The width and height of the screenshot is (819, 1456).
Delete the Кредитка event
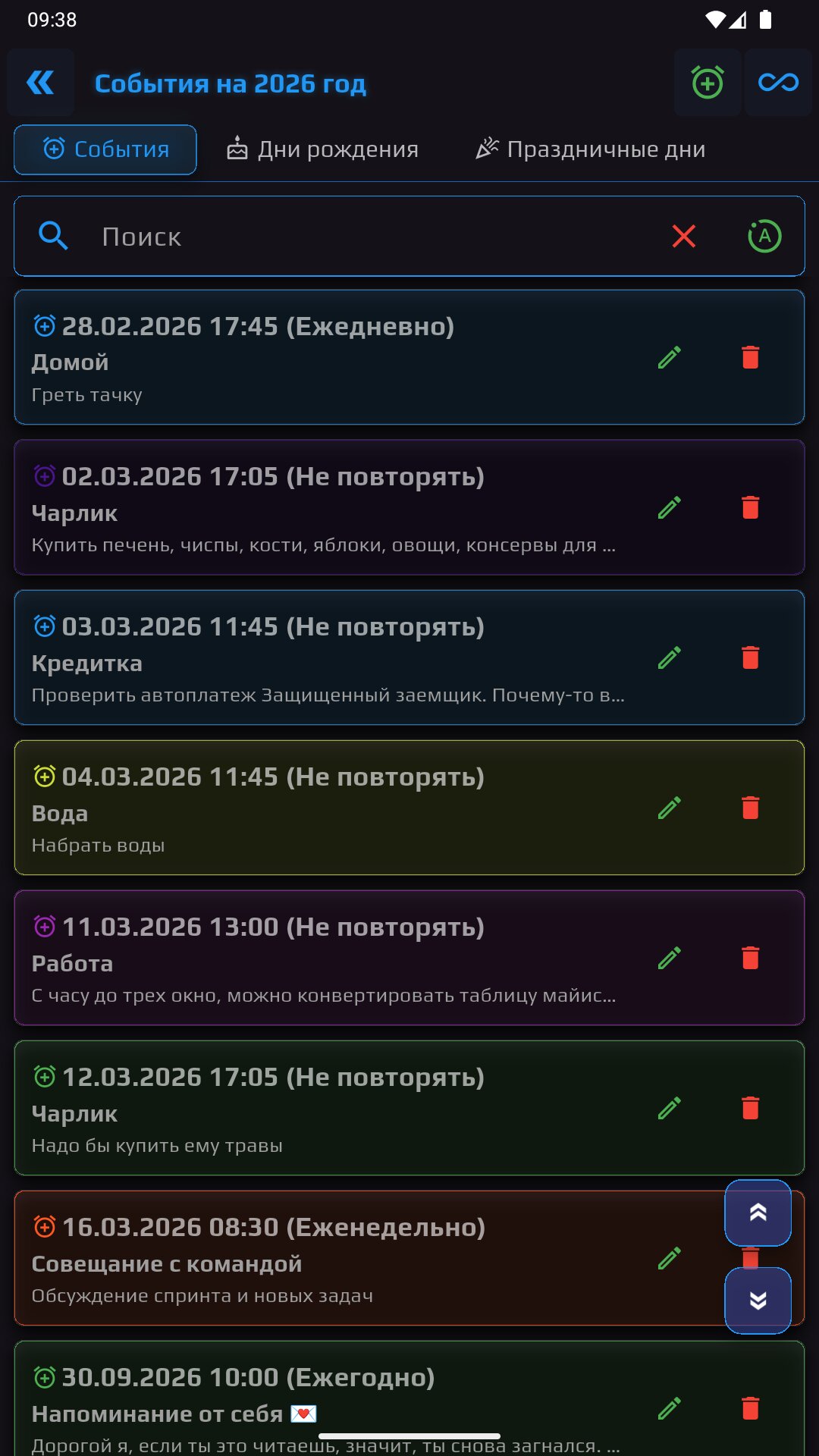pos(751,657)
